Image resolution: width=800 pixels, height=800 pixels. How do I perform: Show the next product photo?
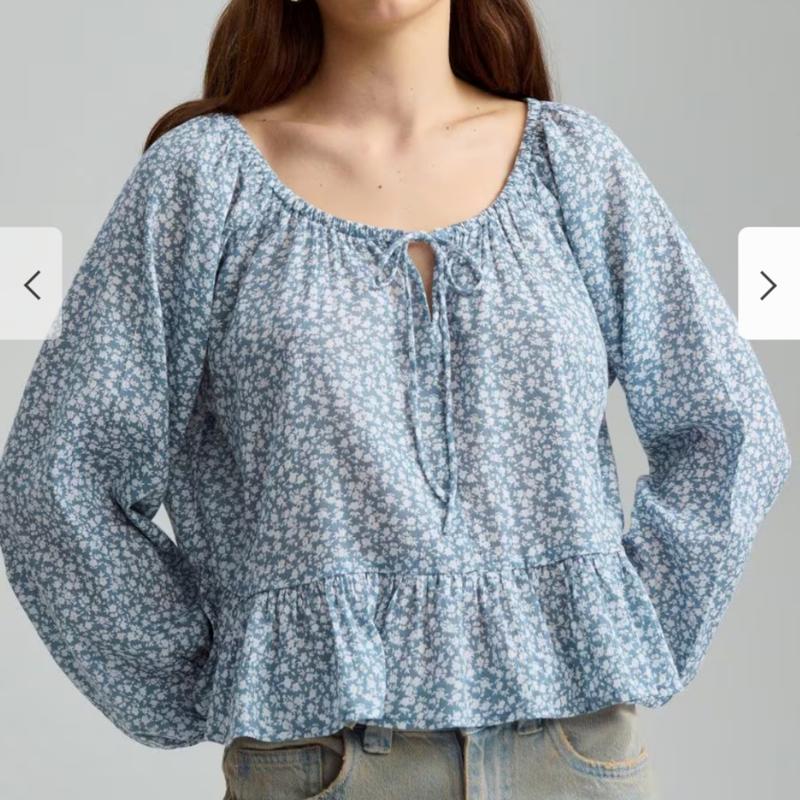768,284
